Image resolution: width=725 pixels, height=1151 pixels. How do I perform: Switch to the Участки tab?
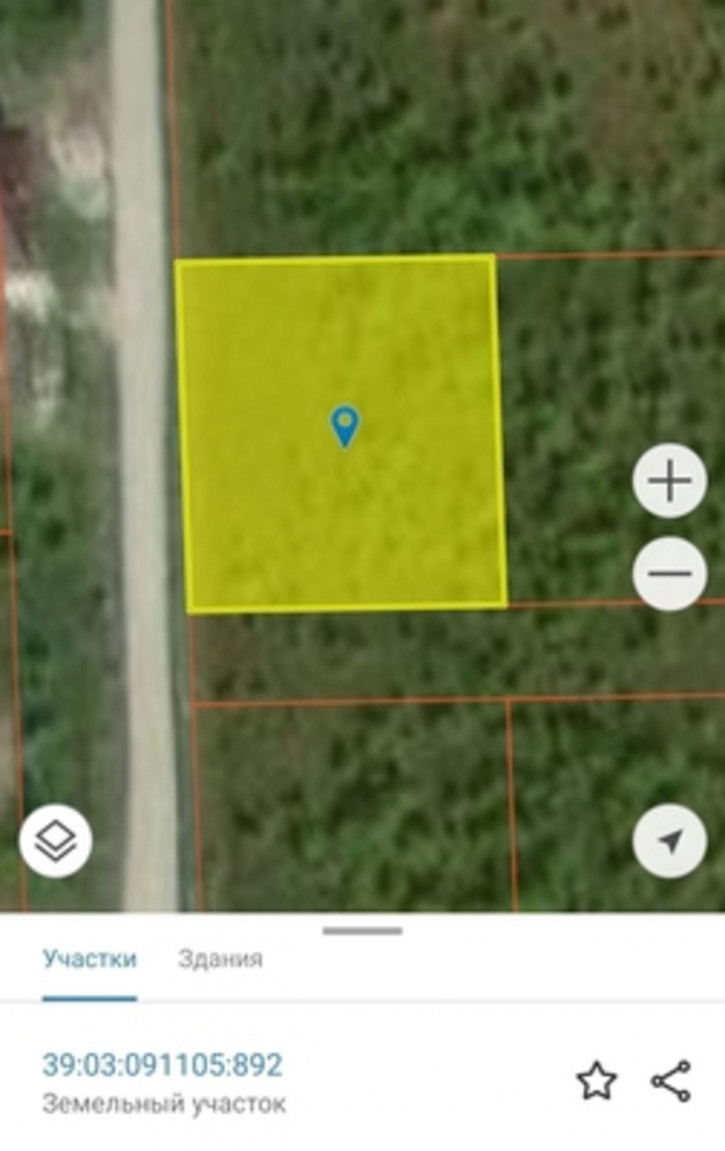89,959
